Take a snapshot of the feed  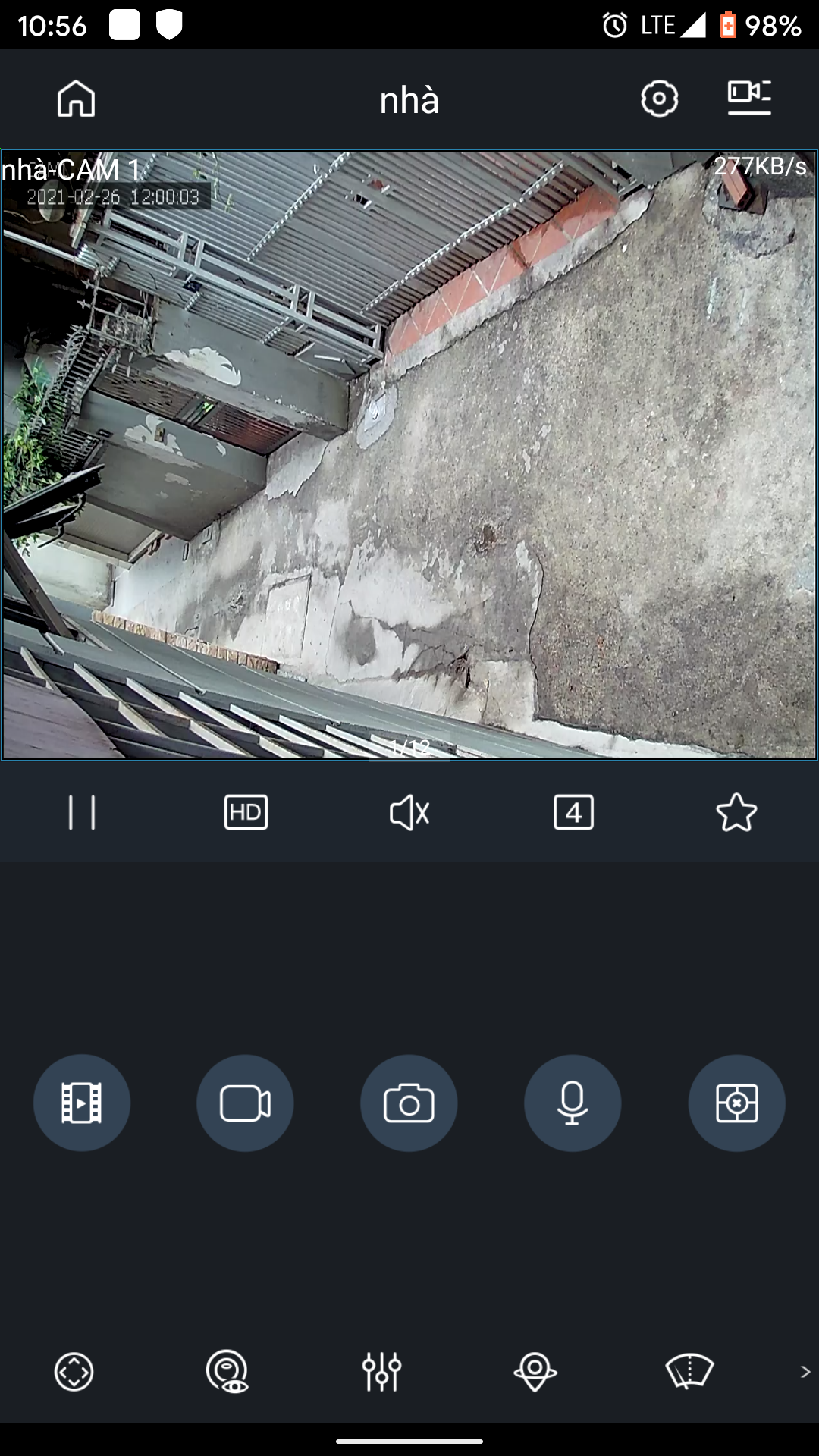click(x=409, y=1103)
